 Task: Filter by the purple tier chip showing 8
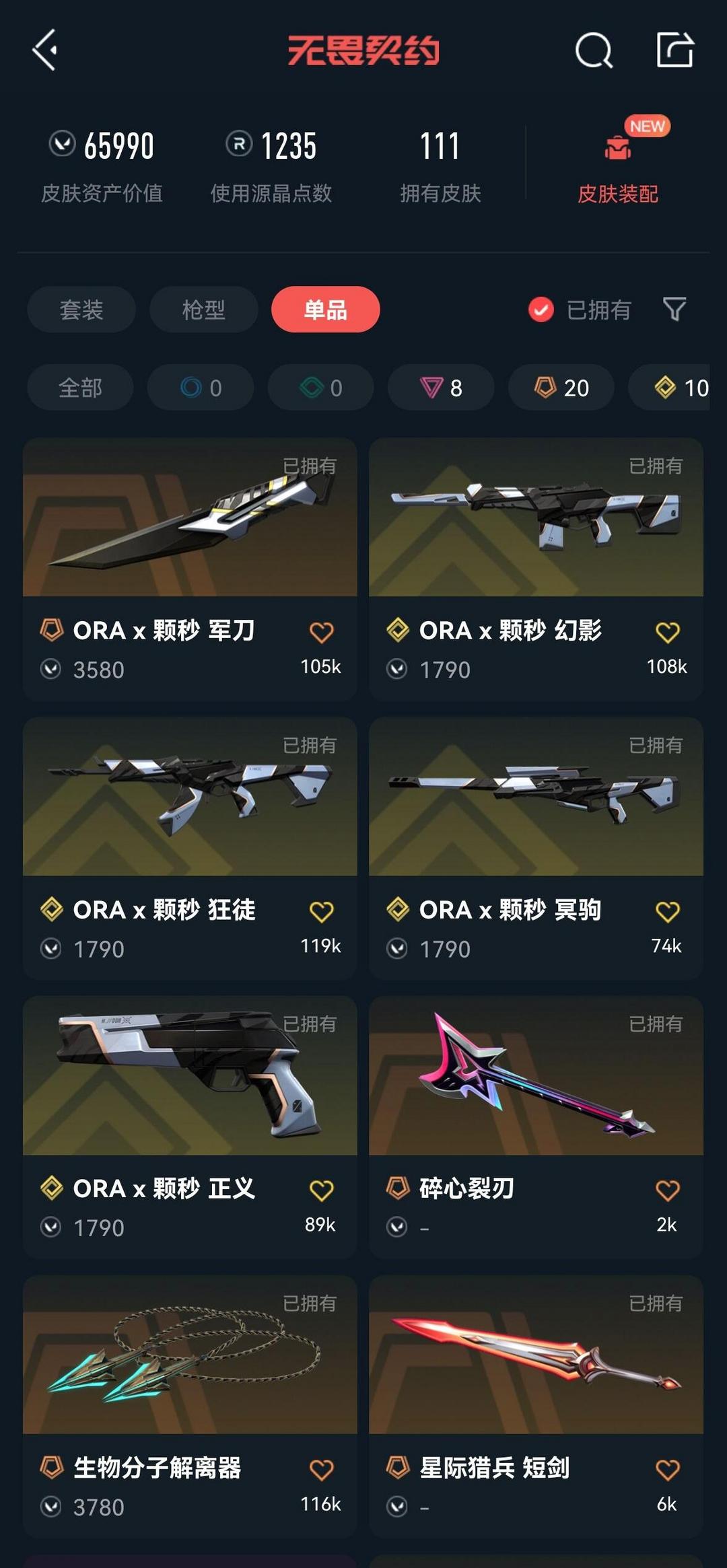[x=441, y=388]
